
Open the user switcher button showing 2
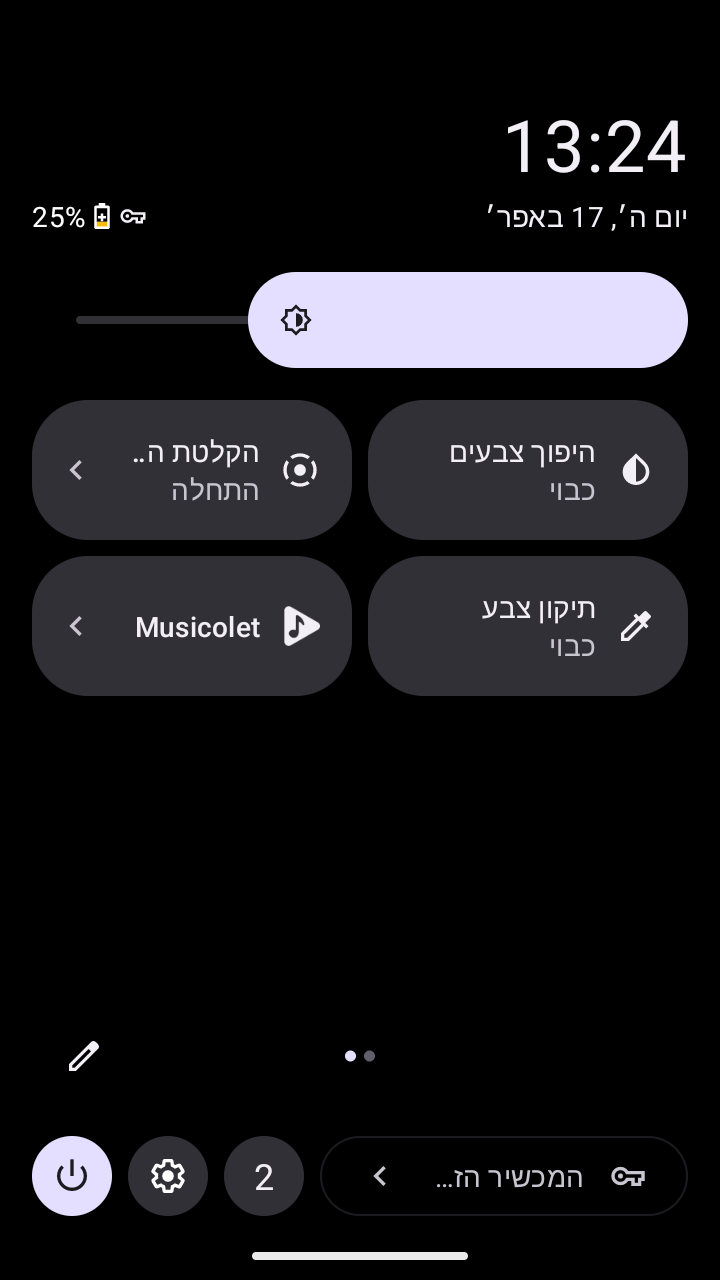click(x=264, y=1176)
